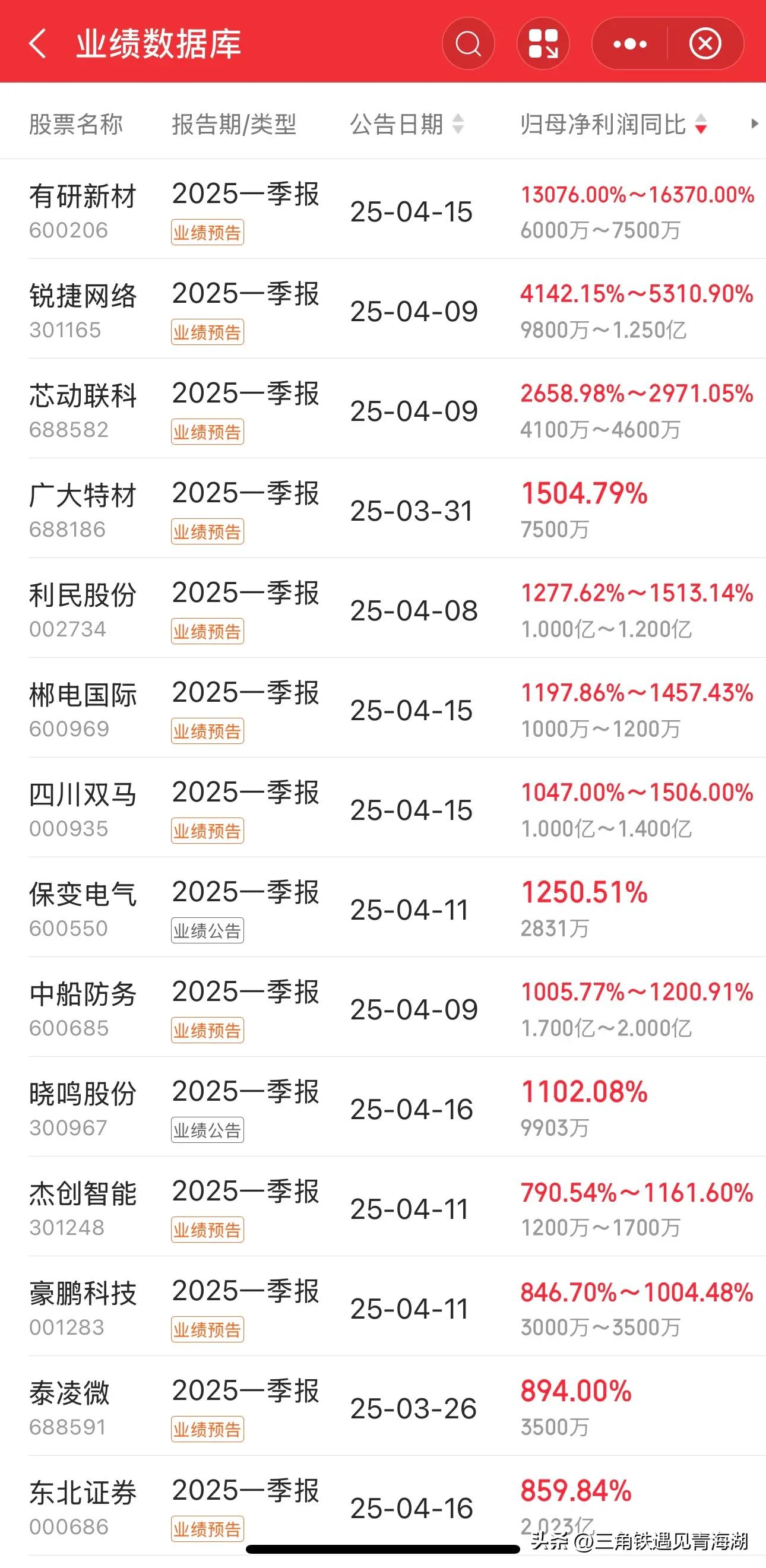The width and height of the screenshot is (766, 1568).
Task: Open 广大特材 688186 row
Action: (383, 509)
